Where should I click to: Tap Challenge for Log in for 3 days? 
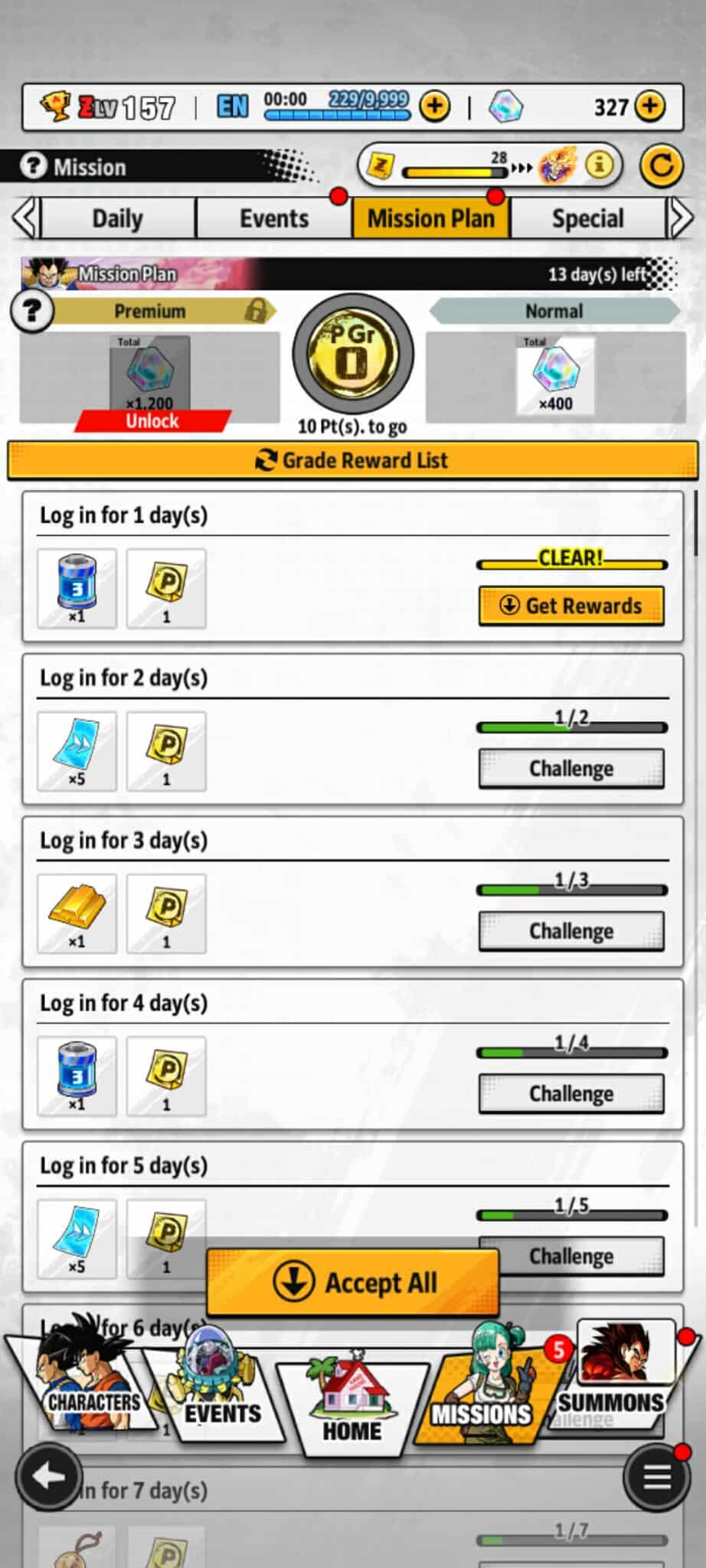[x=571, y=931]
